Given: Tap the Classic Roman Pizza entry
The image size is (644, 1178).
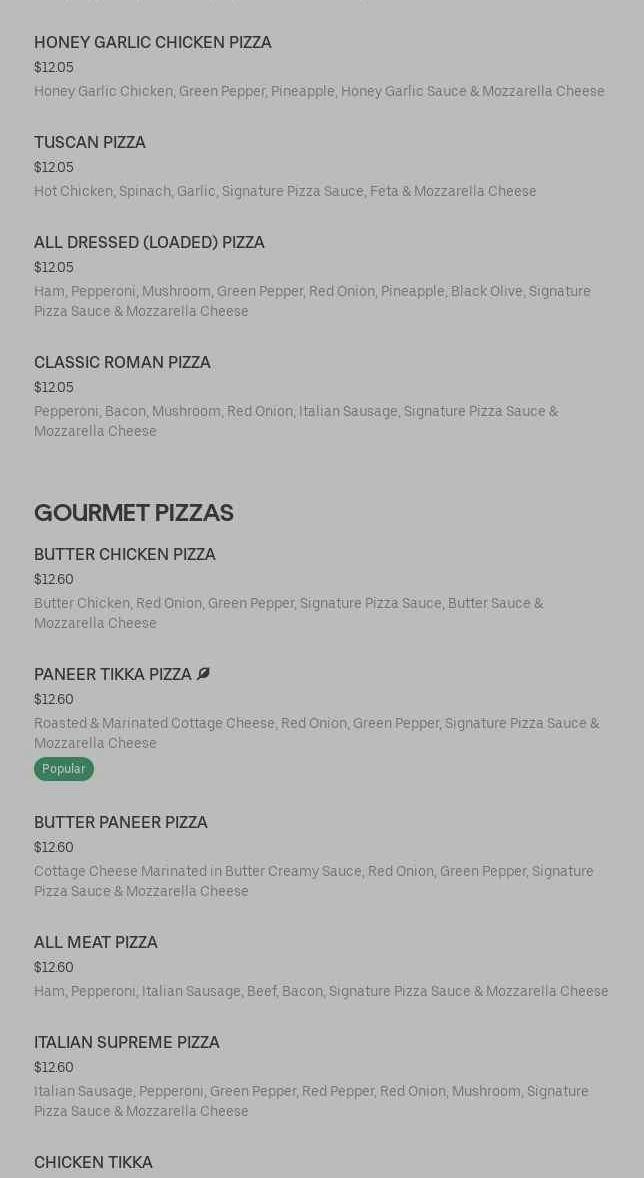Looking at the screenshot, I should [122, 362].
